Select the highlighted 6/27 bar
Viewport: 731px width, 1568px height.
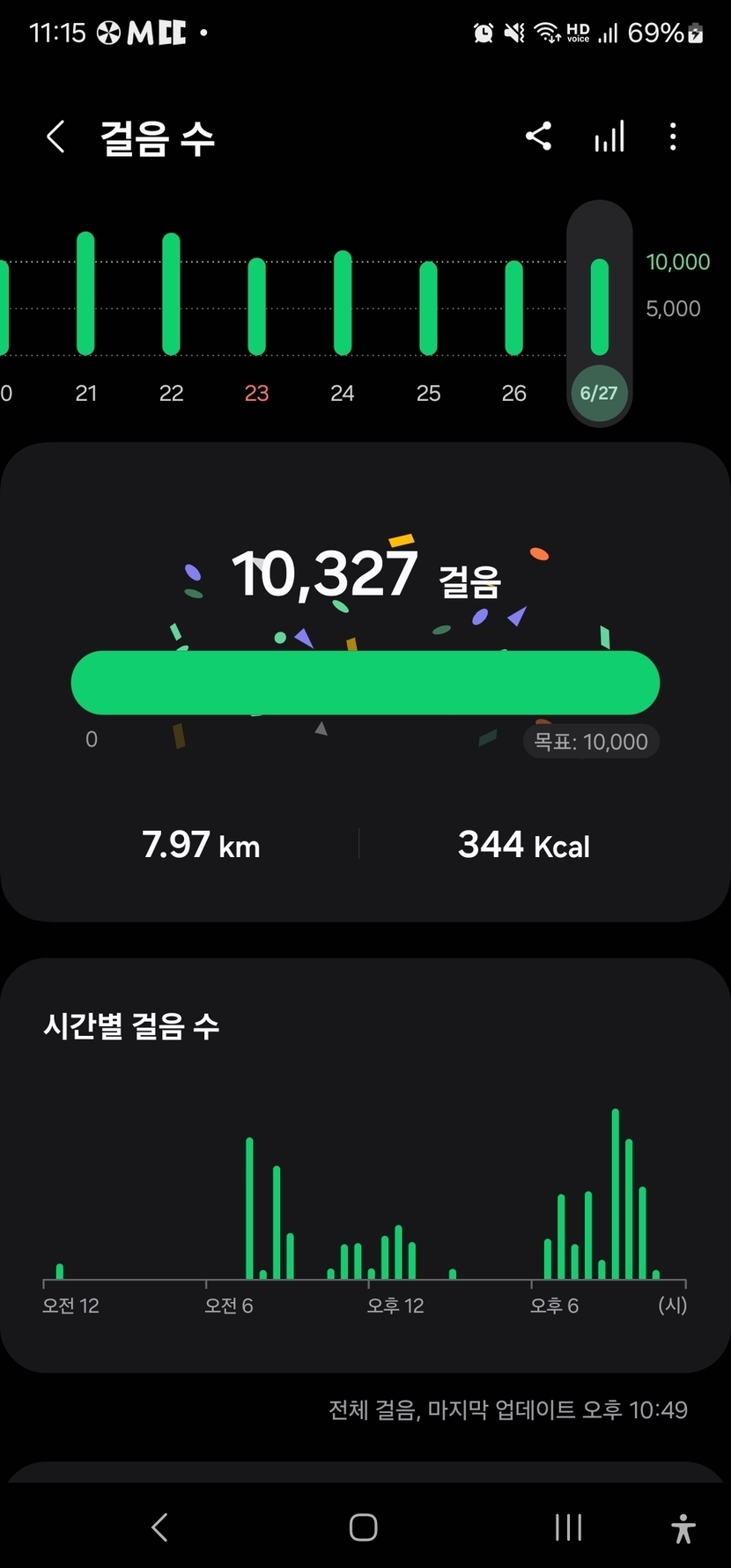point(599,308)
